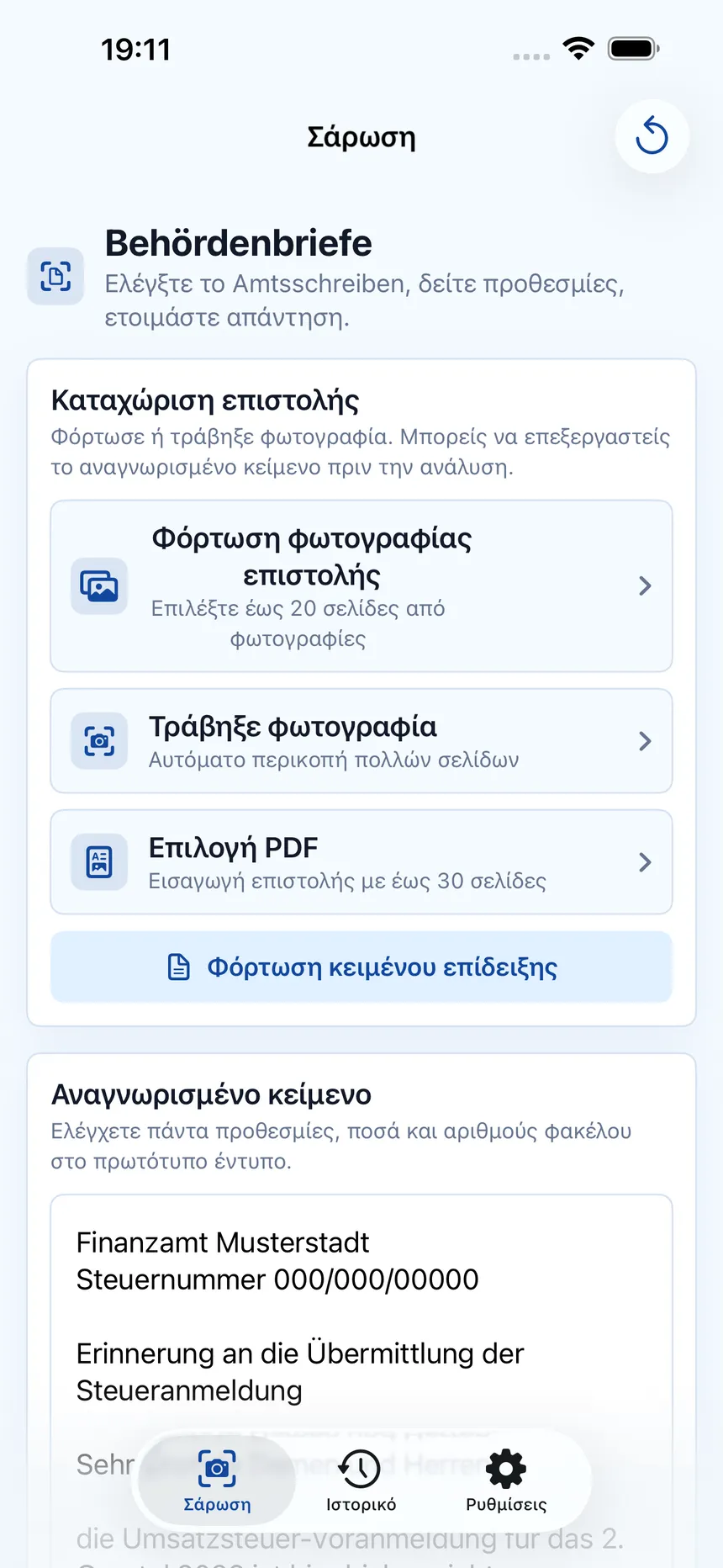Load demo text via Φόρτωση κειμένου επίδειξης
The height and width of the screenshot is (1568, 723).
[x=361, y=967]
